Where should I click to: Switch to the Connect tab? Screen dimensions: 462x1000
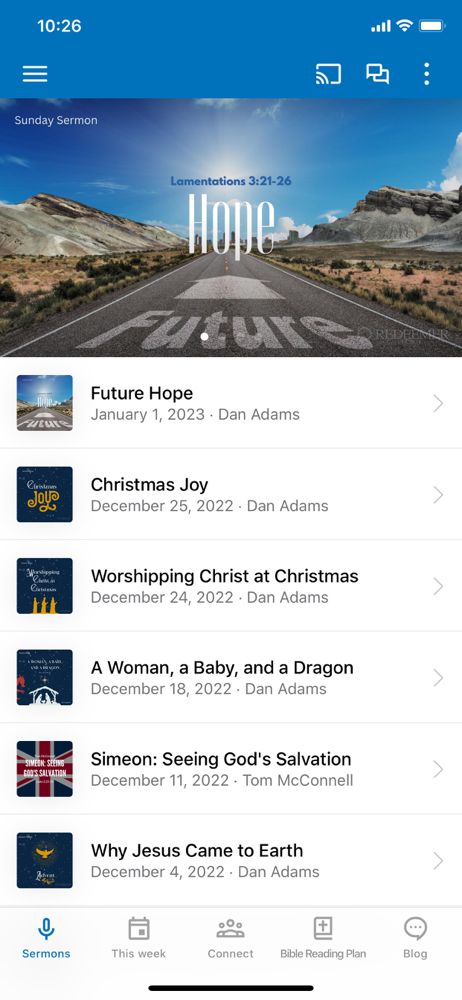(230, 938)
